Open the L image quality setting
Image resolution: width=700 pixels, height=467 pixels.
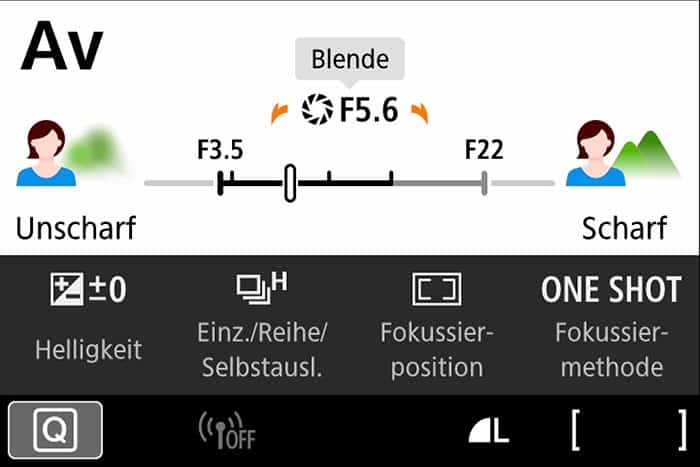(489, 431)
